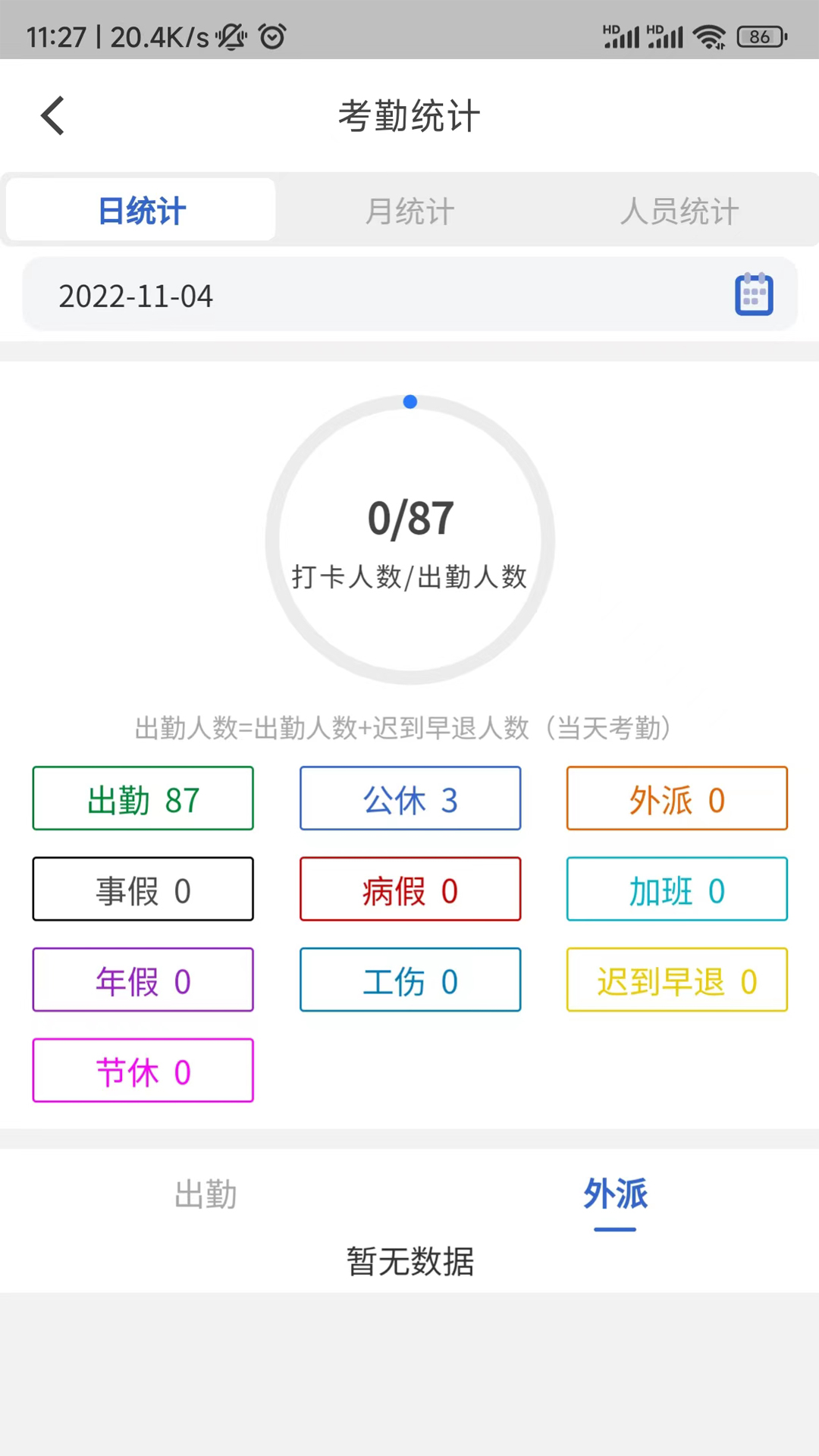Tap the 节休 0 statistic box

(x=143, y=1071)
